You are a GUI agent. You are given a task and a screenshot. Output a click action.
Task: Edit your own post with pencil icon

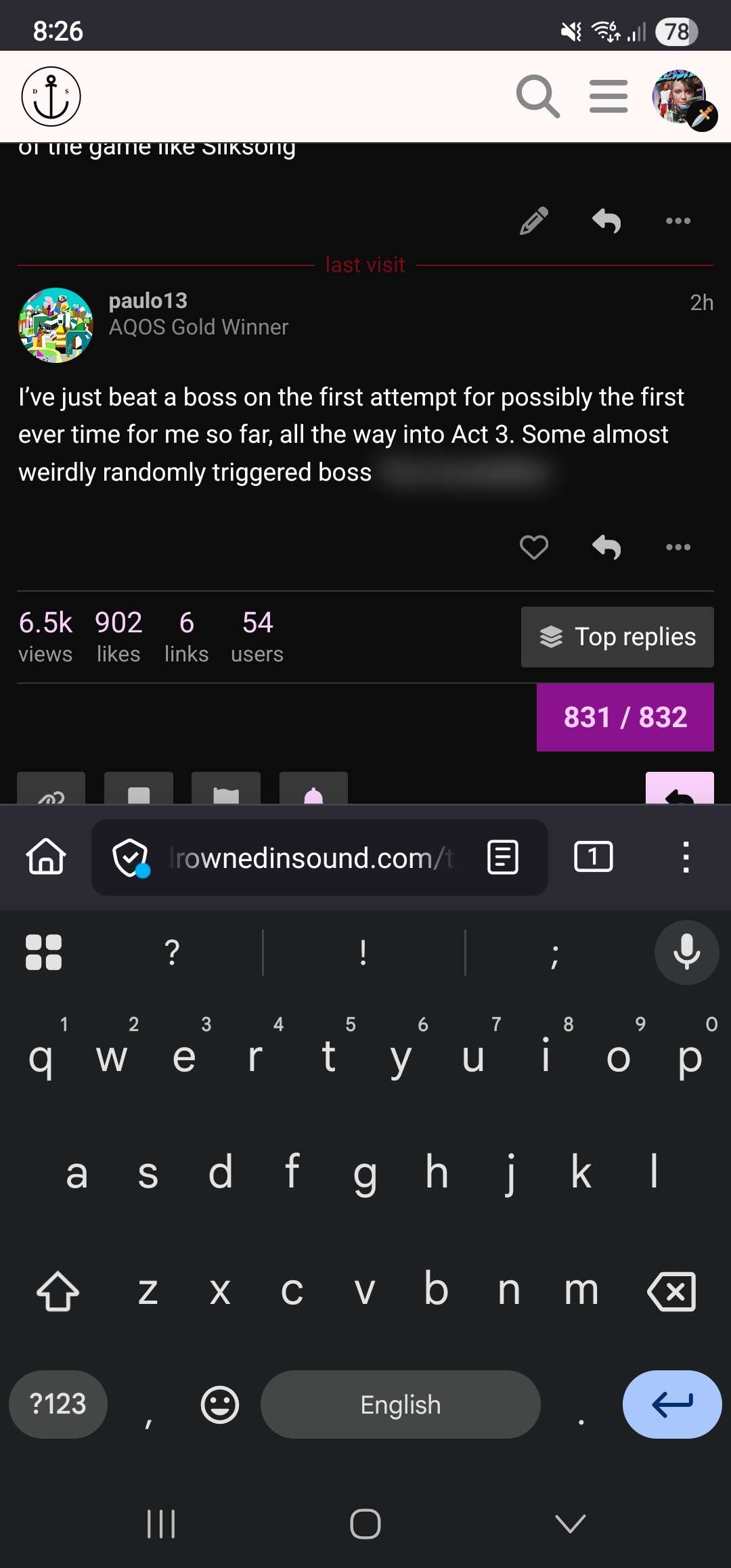coord(533,221)
